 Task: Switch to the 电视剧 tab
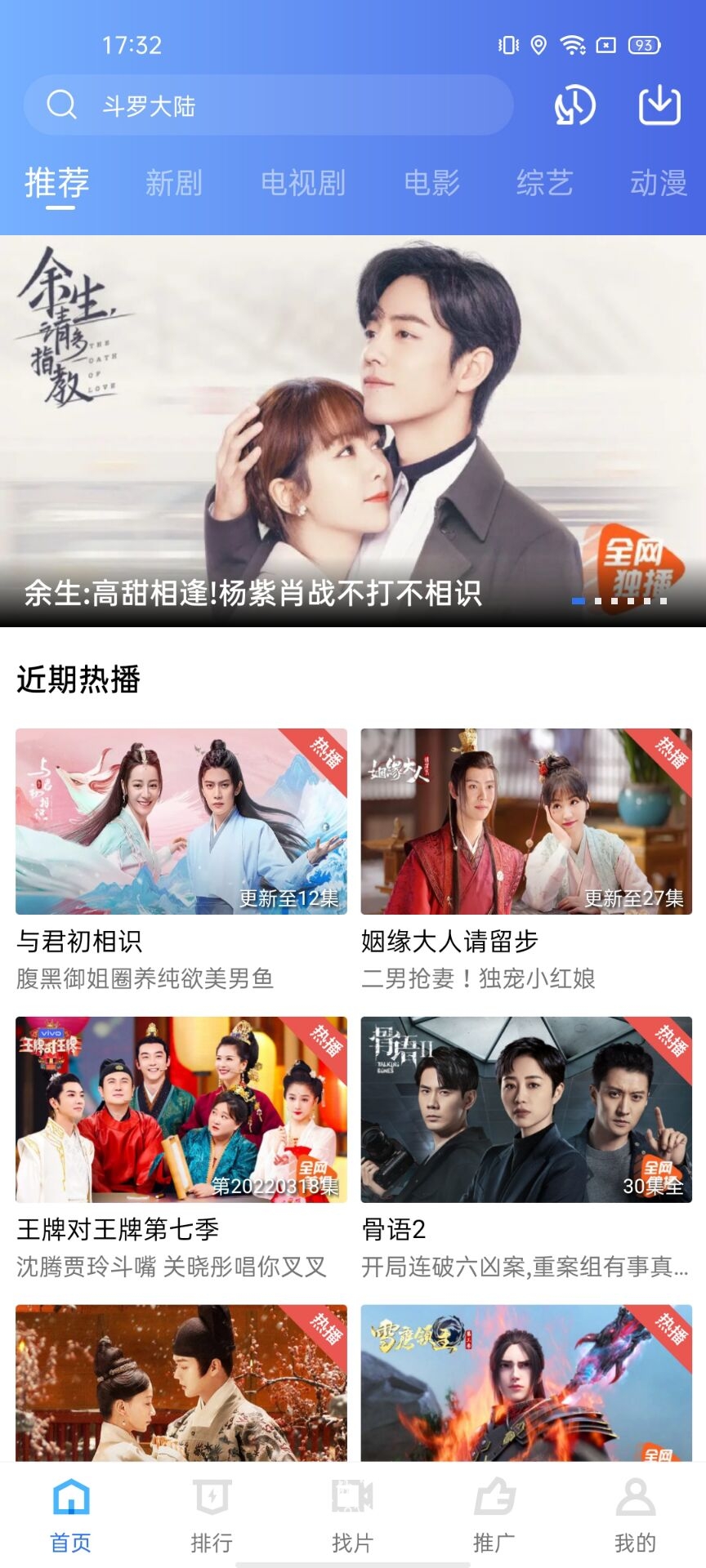tap(303, 183)
